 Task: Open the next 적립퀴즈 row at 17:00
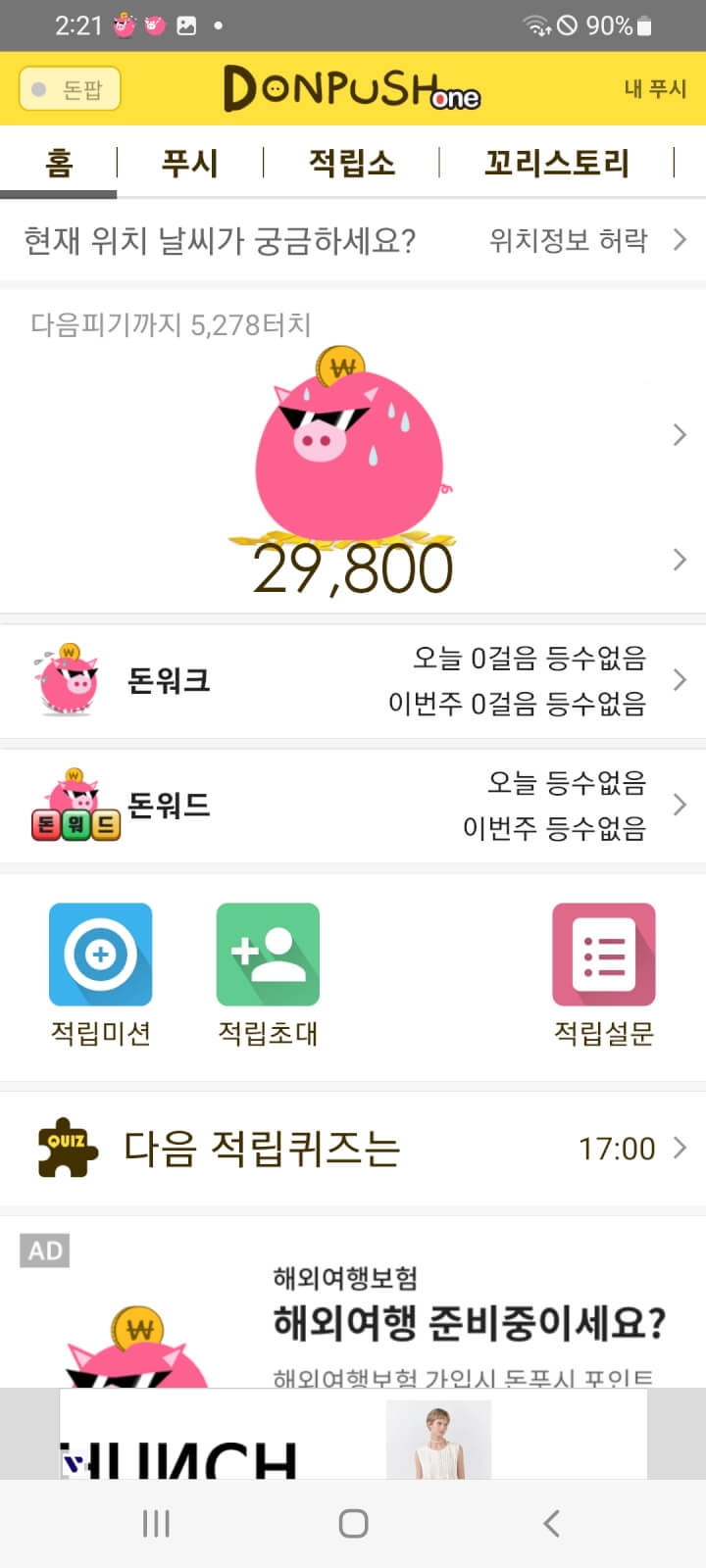(353, 1148)
